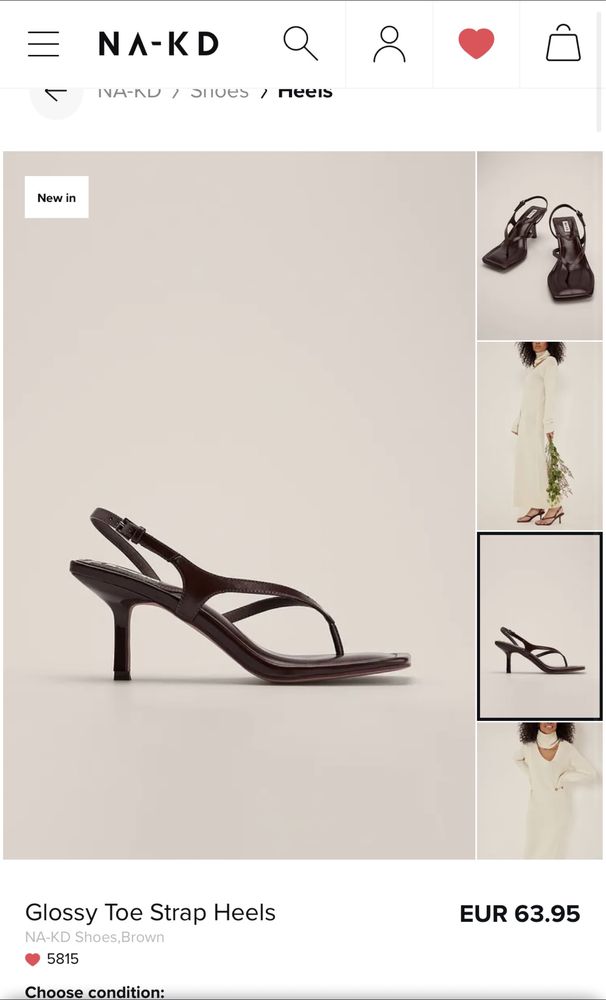The height and width of the screenshot is (1000, 606).
Task: Select the thumbnail of the single side-view heel
Action: (539, 626)
